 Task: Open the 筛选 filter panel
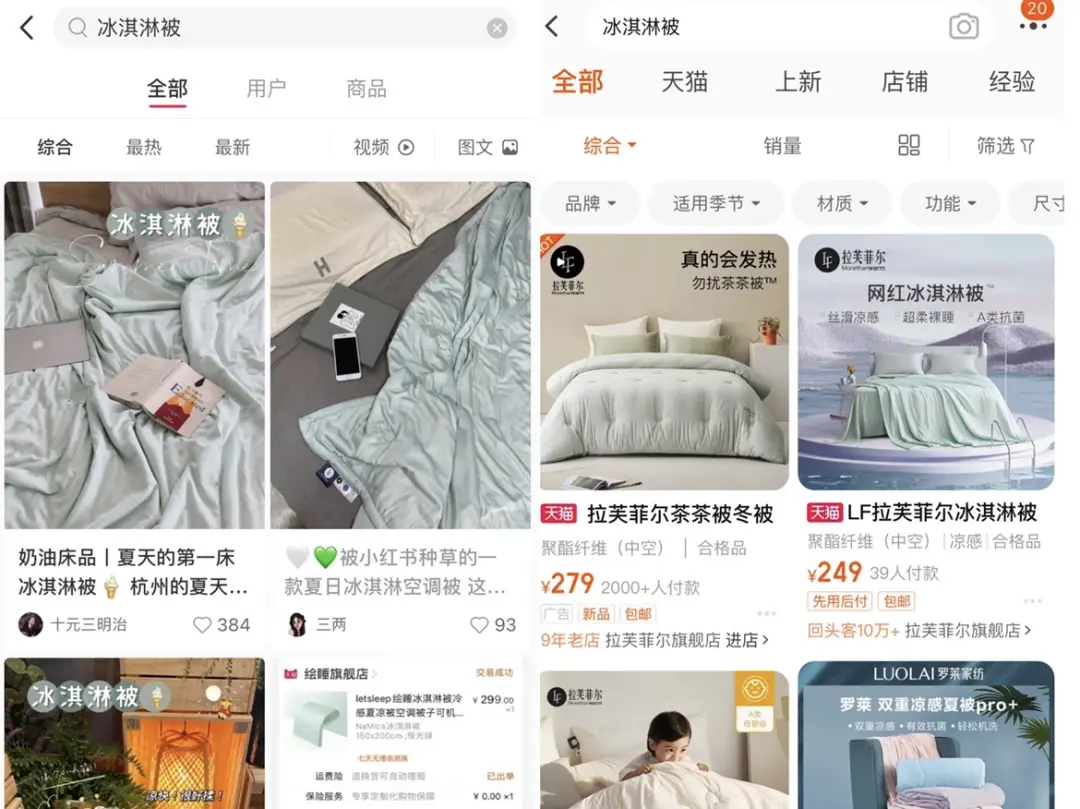(x=1005, y=146)
